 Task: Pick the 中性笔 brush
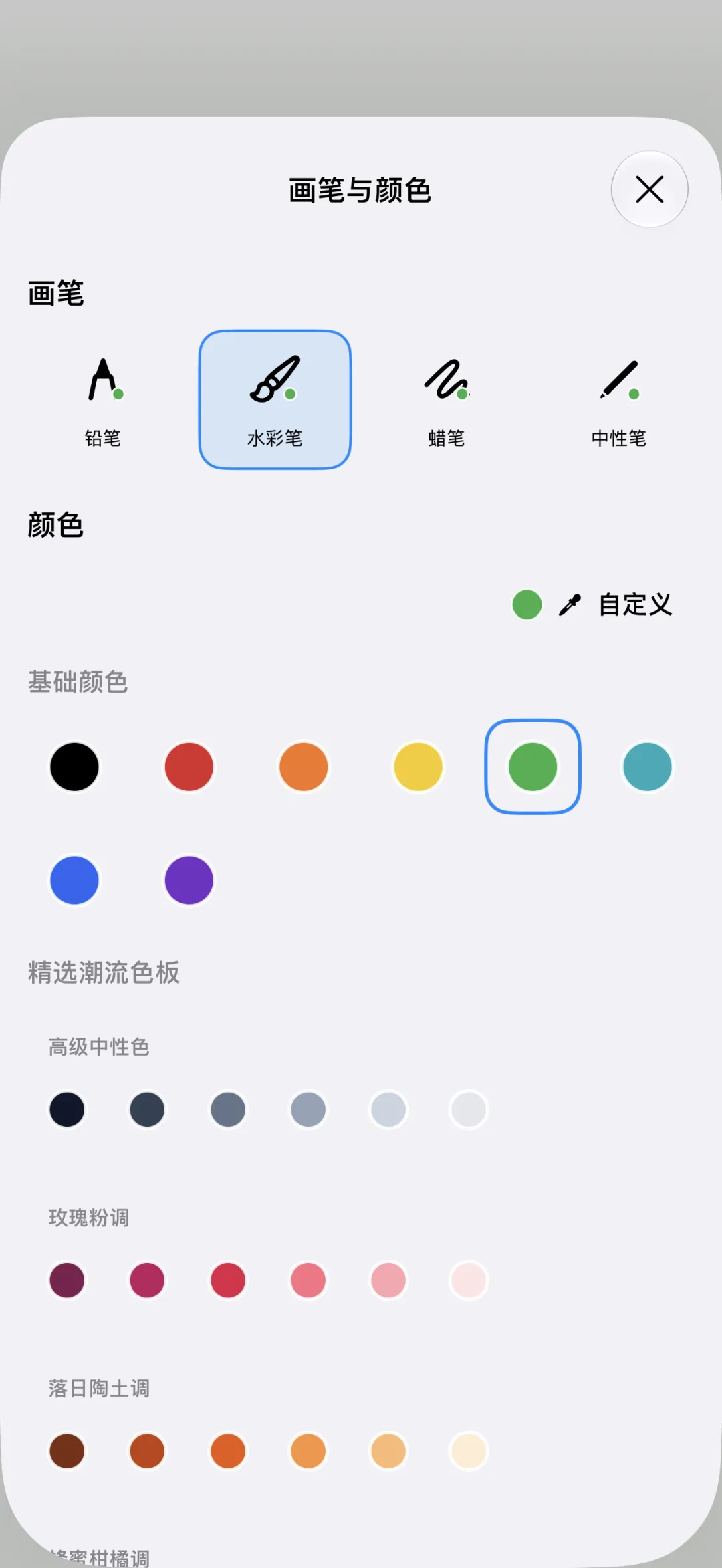(619, 400)
